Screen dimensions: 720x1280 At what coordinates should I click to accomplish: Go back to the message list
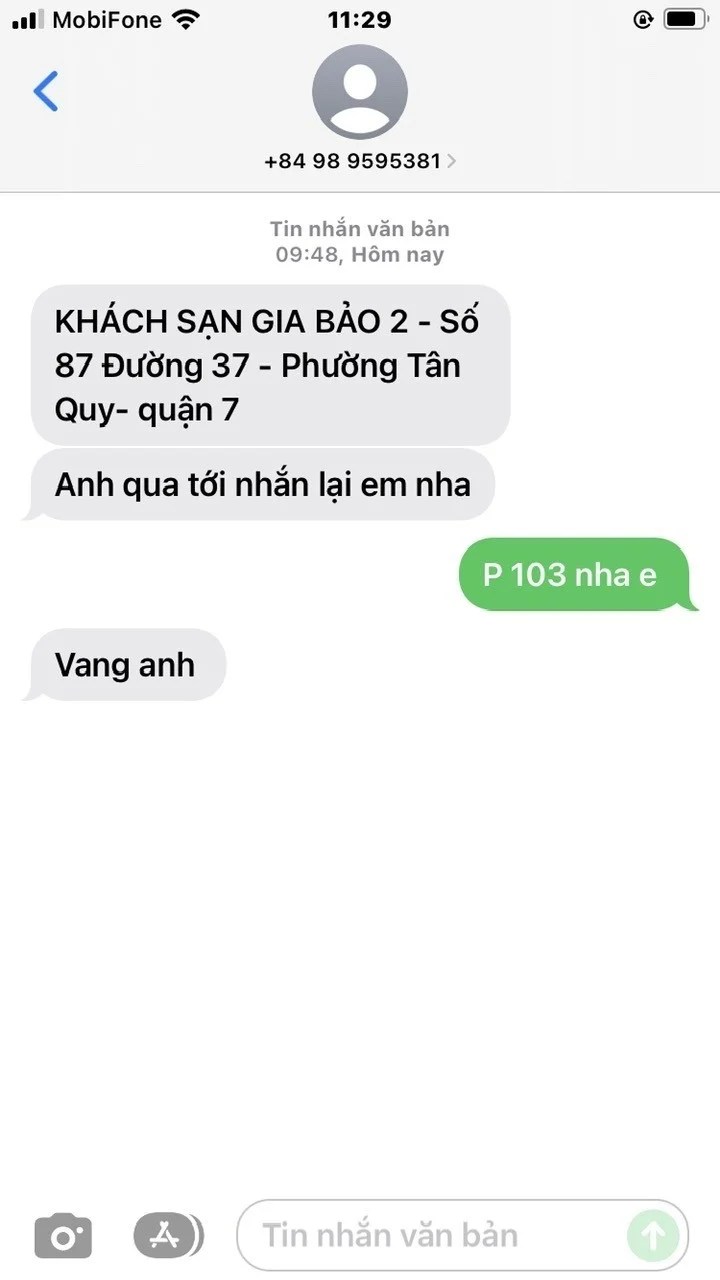(46, 91)
